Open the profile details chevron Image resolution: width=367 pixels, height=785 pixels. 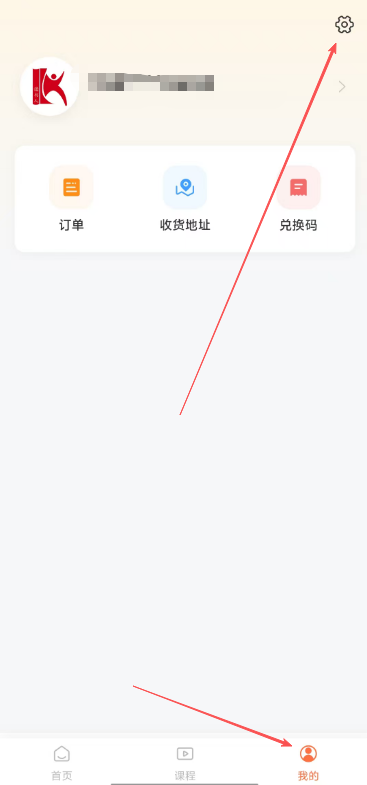(342, 87)
